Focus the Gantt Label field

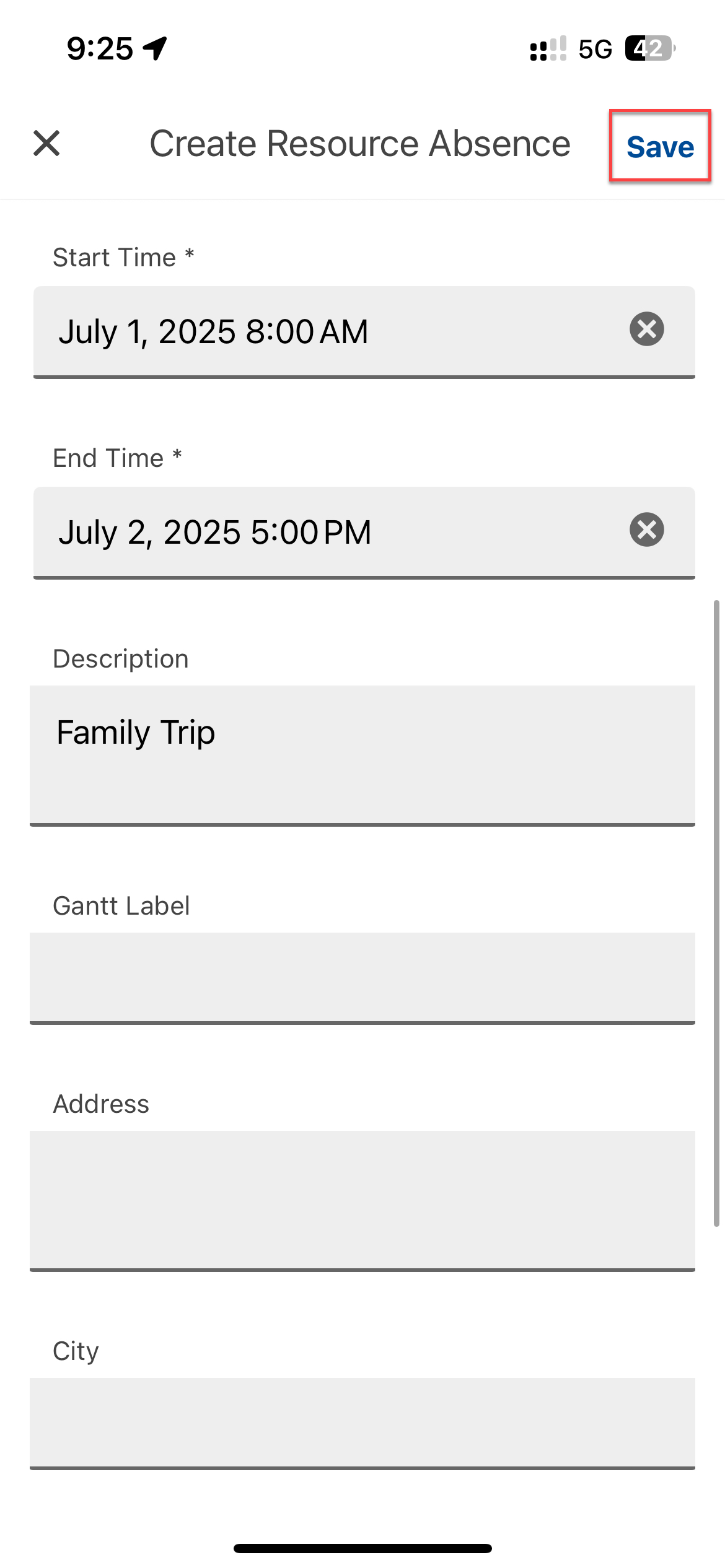pos(362,977)
